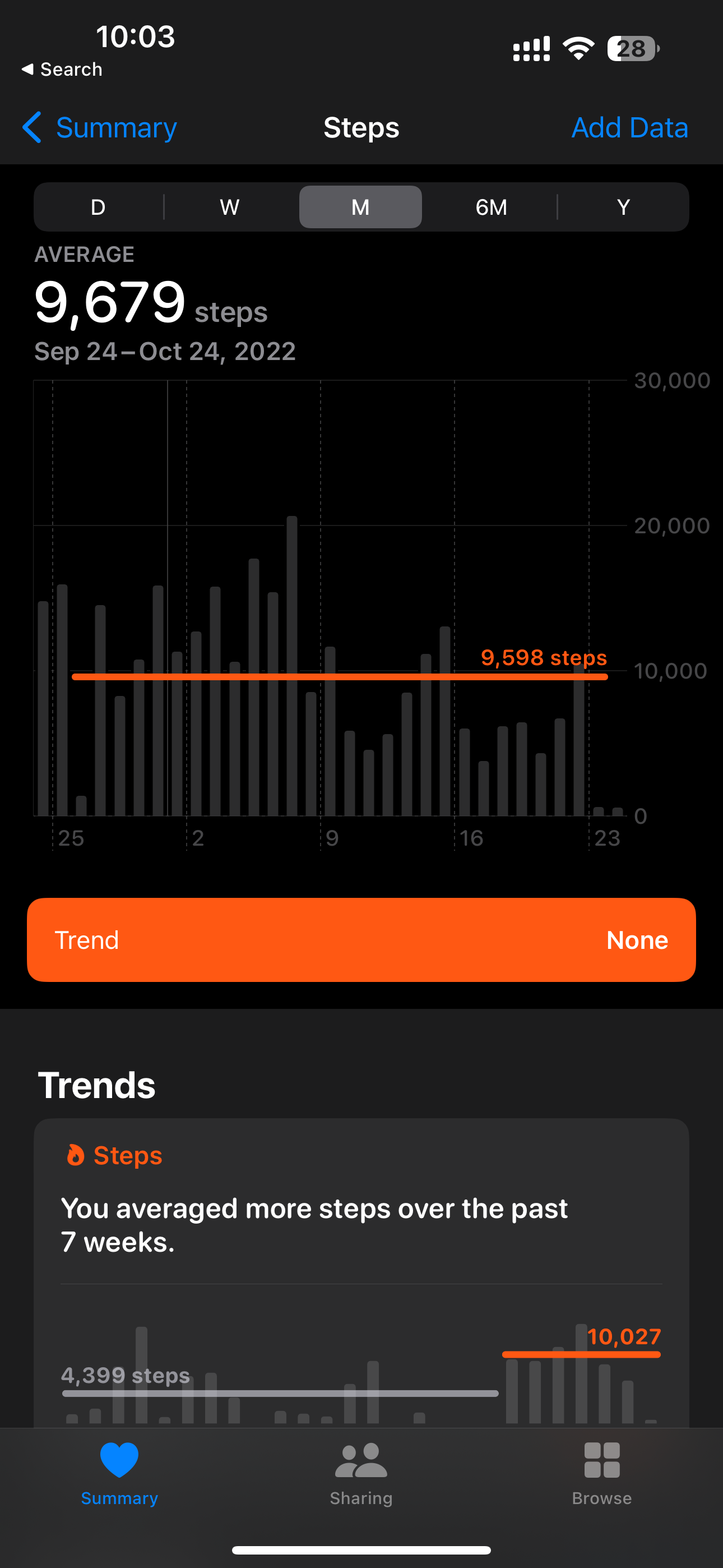Select the W week view
The image size is (723, 1568).
coord(229,207)
